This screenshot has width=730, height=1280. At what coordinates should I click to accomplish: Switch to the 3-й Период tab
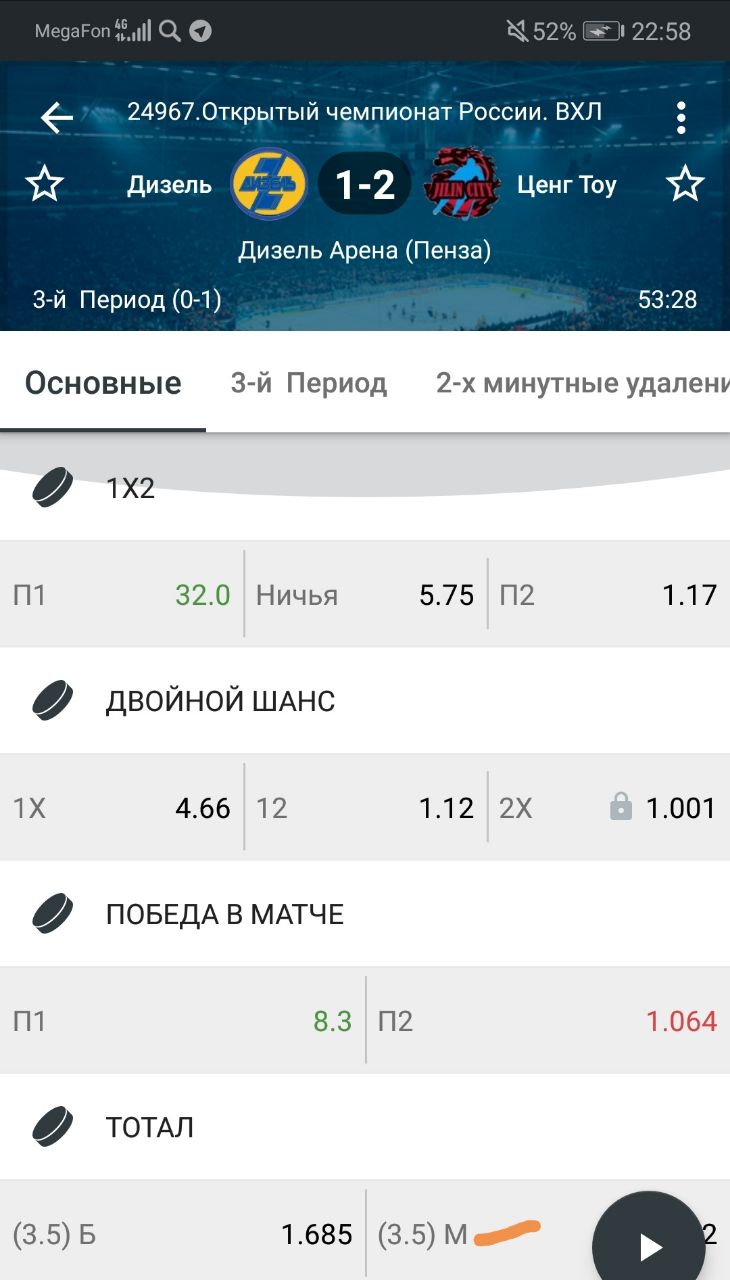point(309,383)
